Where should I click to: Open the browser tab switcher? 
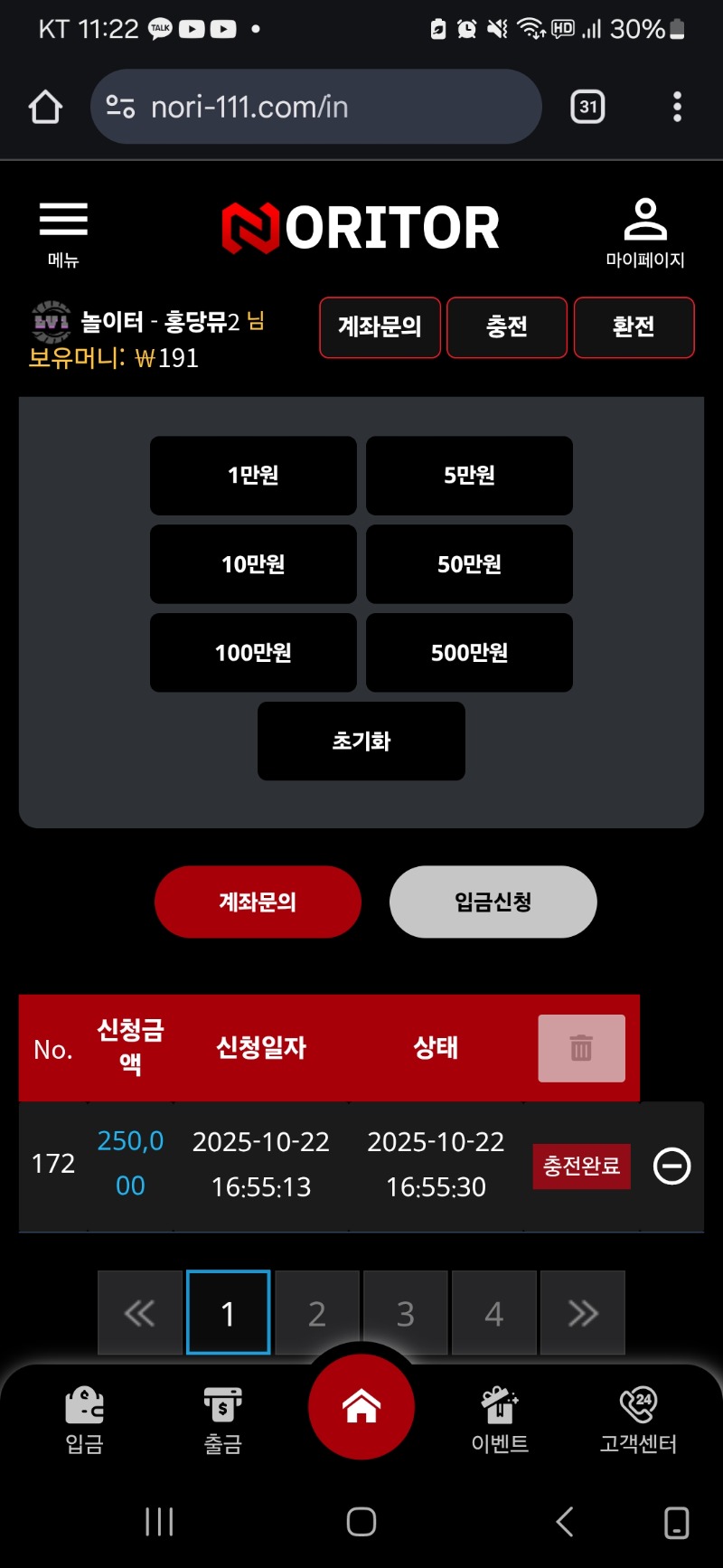587,107
